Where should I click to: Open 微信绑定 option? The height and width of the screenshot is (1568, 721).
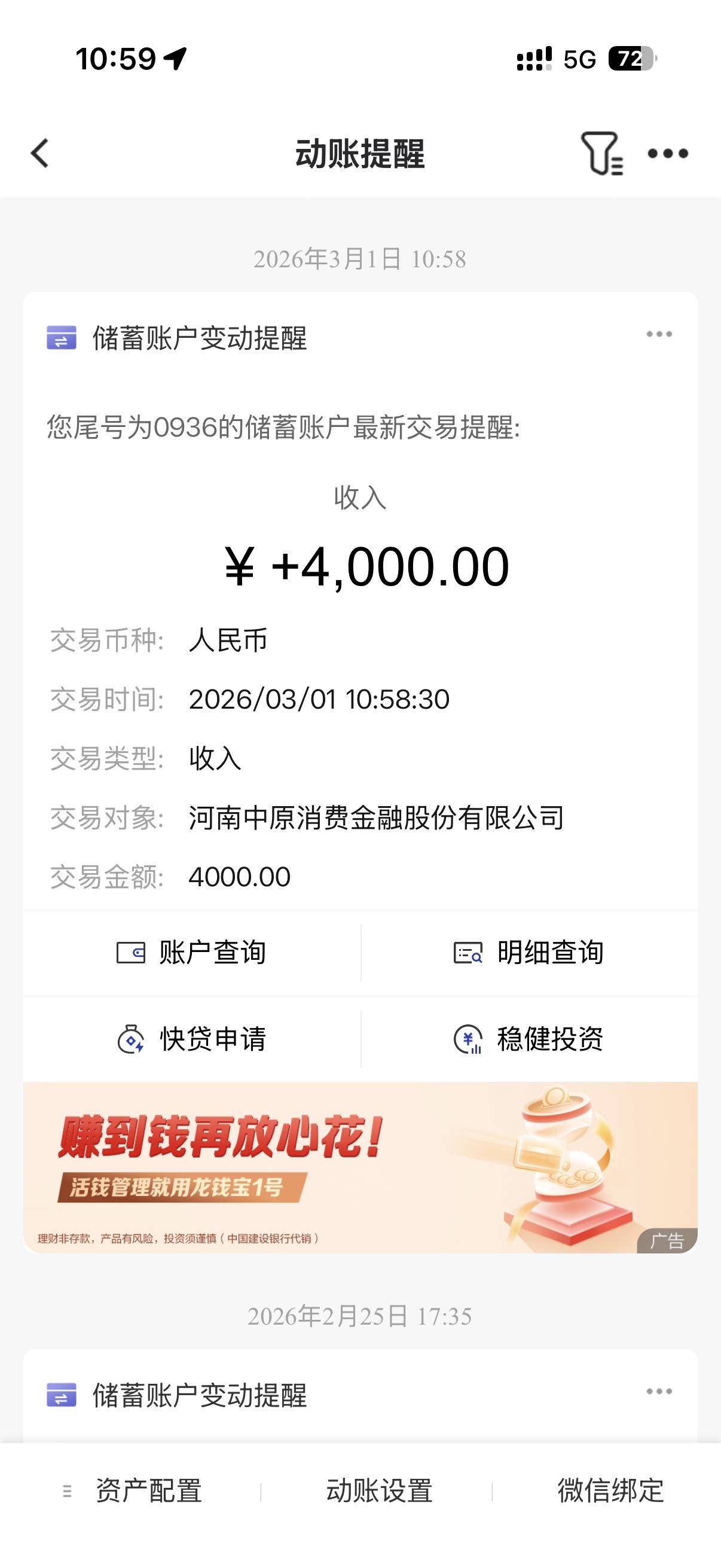(610, 1491)
